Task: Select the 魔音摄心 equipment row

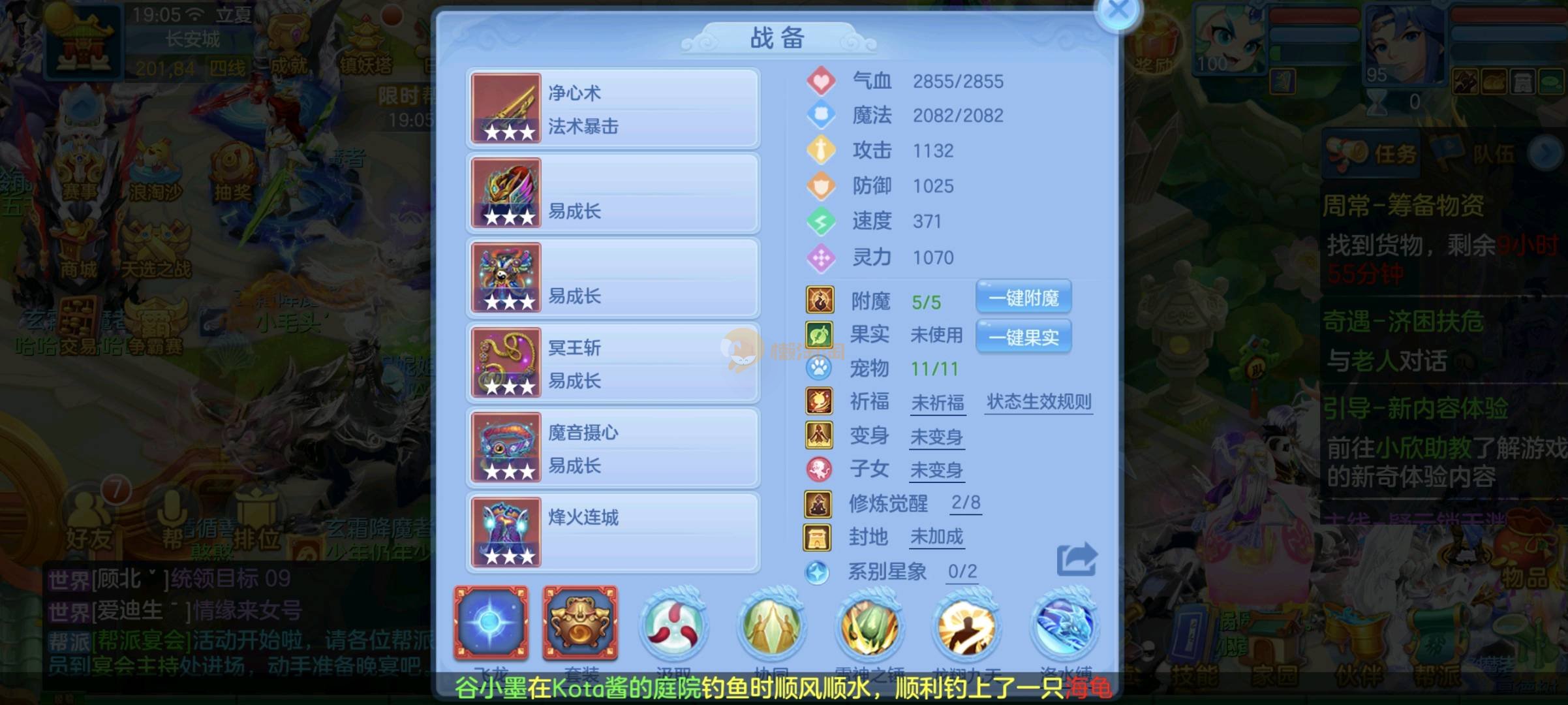Action: point(613,448)
